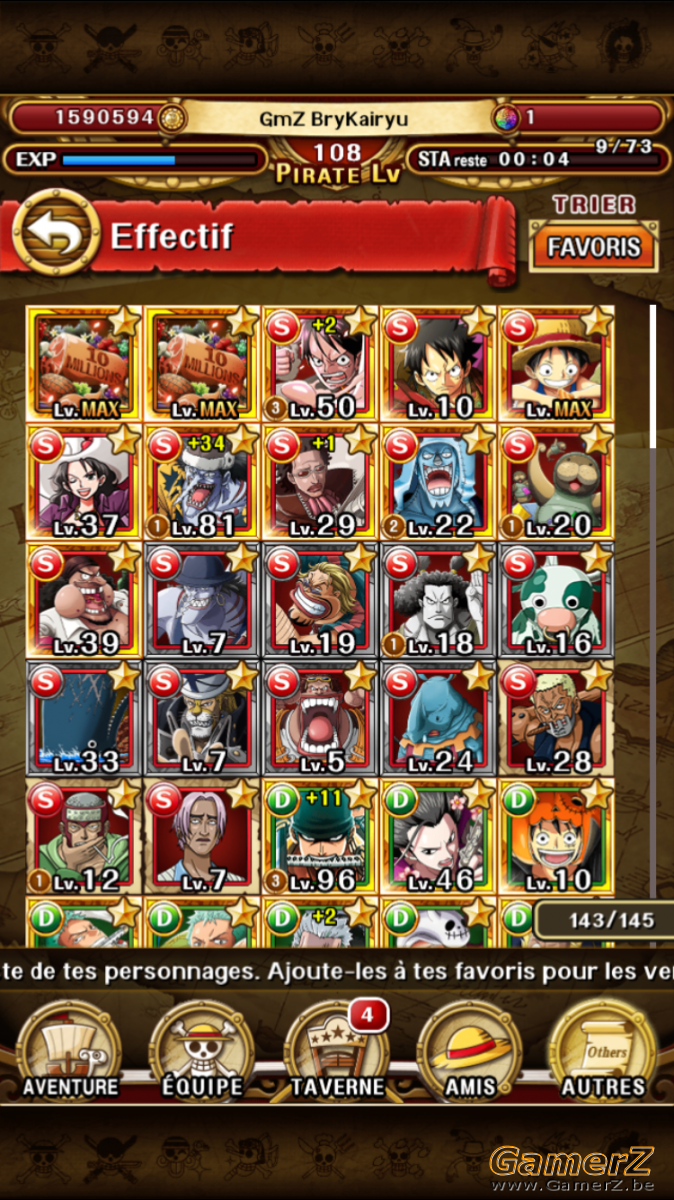Open the Lv.24 blue-hooded character
Image resolution: width=674 pixels, height=1200 pixels.
(x=437, y=719)
